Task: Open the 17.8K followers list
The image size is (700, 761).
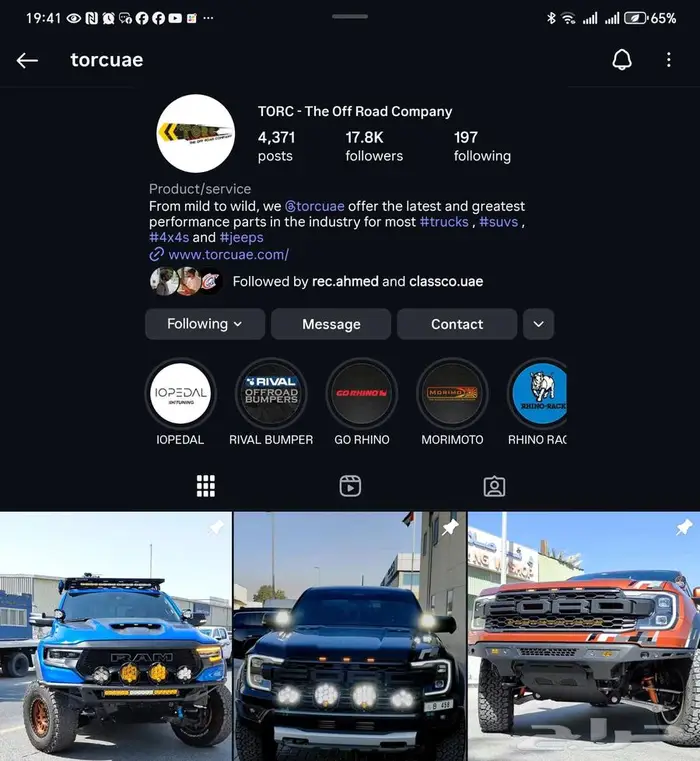Action: 374,146
